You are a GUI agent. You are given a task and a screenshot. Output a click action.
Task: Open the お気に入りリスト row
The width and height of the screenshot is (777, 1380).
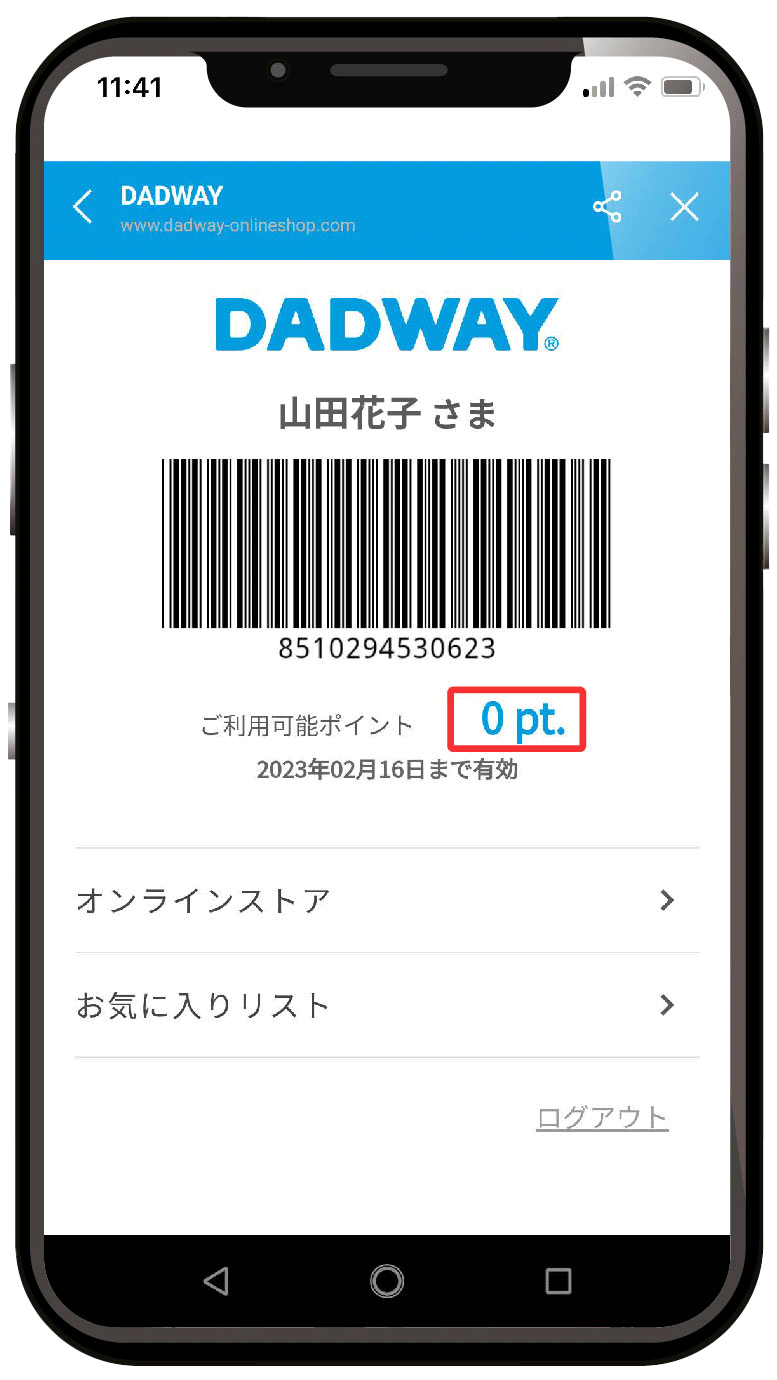pos(387,1005)
